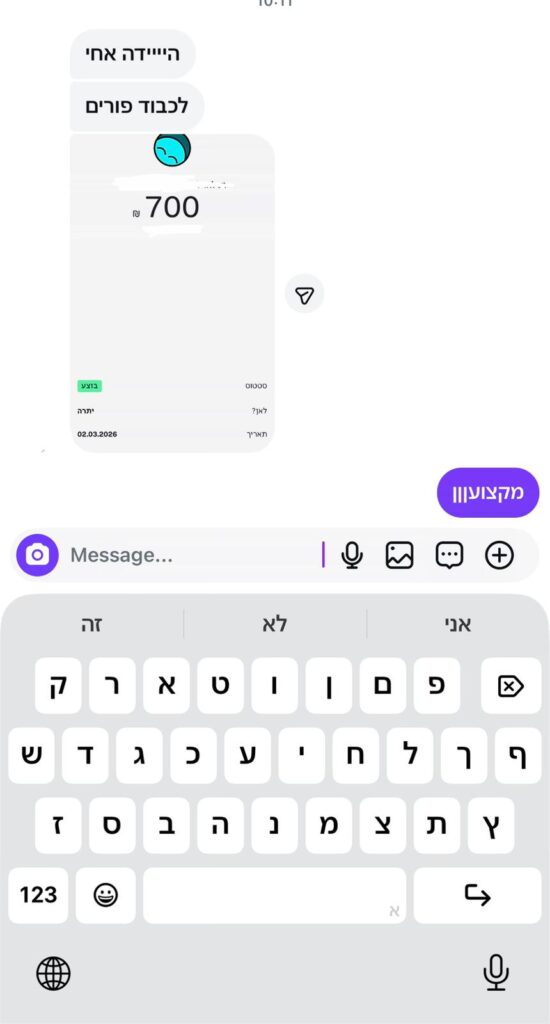The width and height of the screenshot is (550, 1024).
Task: Tap the plus icon for more options
Action: point(500,555)
